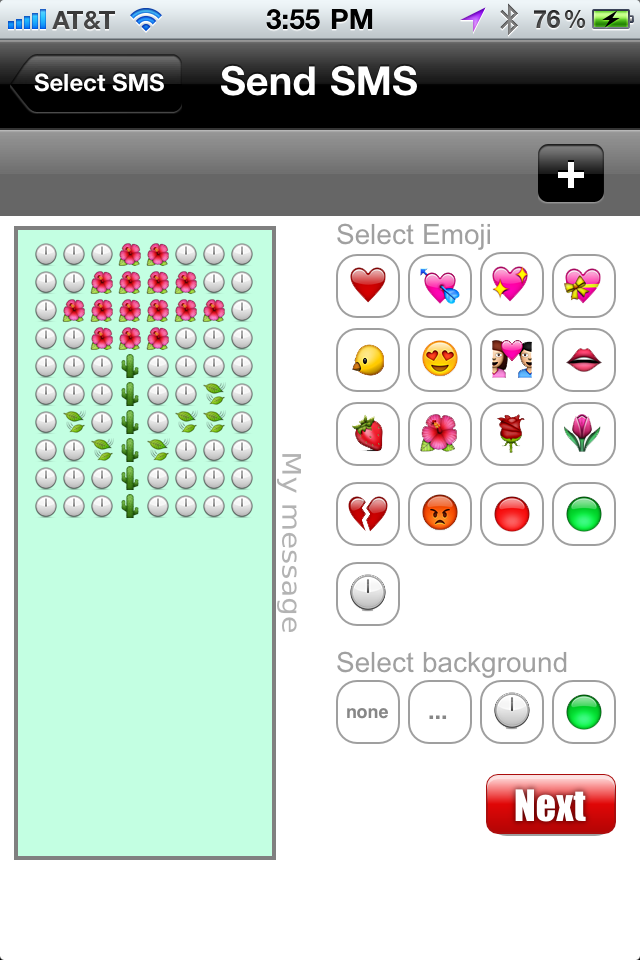Choose the angry face emoji

[440, 514]
